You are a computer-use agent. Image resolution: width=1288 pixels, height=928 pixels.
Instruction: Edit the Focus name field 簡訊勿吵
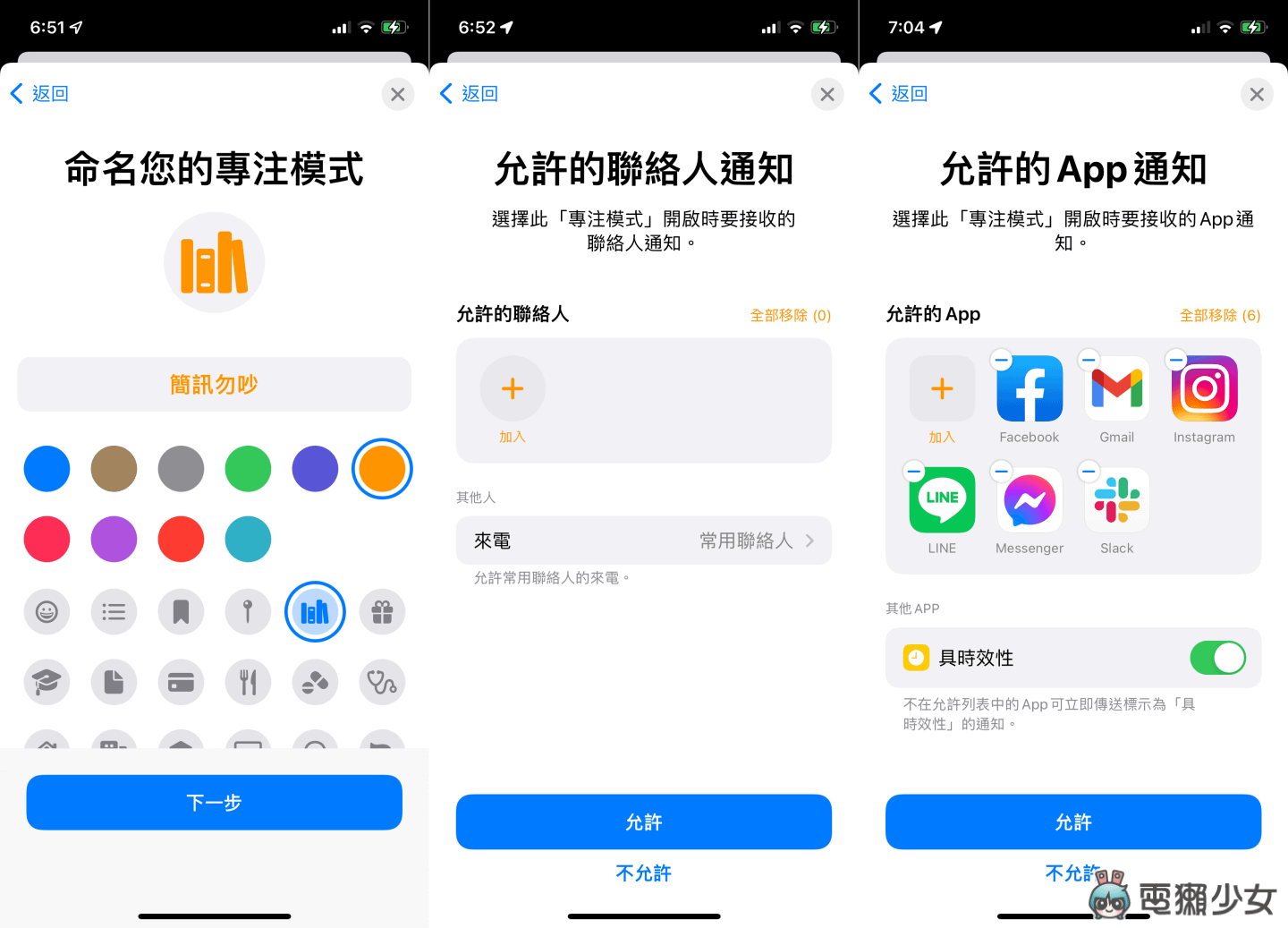(214, 385)
